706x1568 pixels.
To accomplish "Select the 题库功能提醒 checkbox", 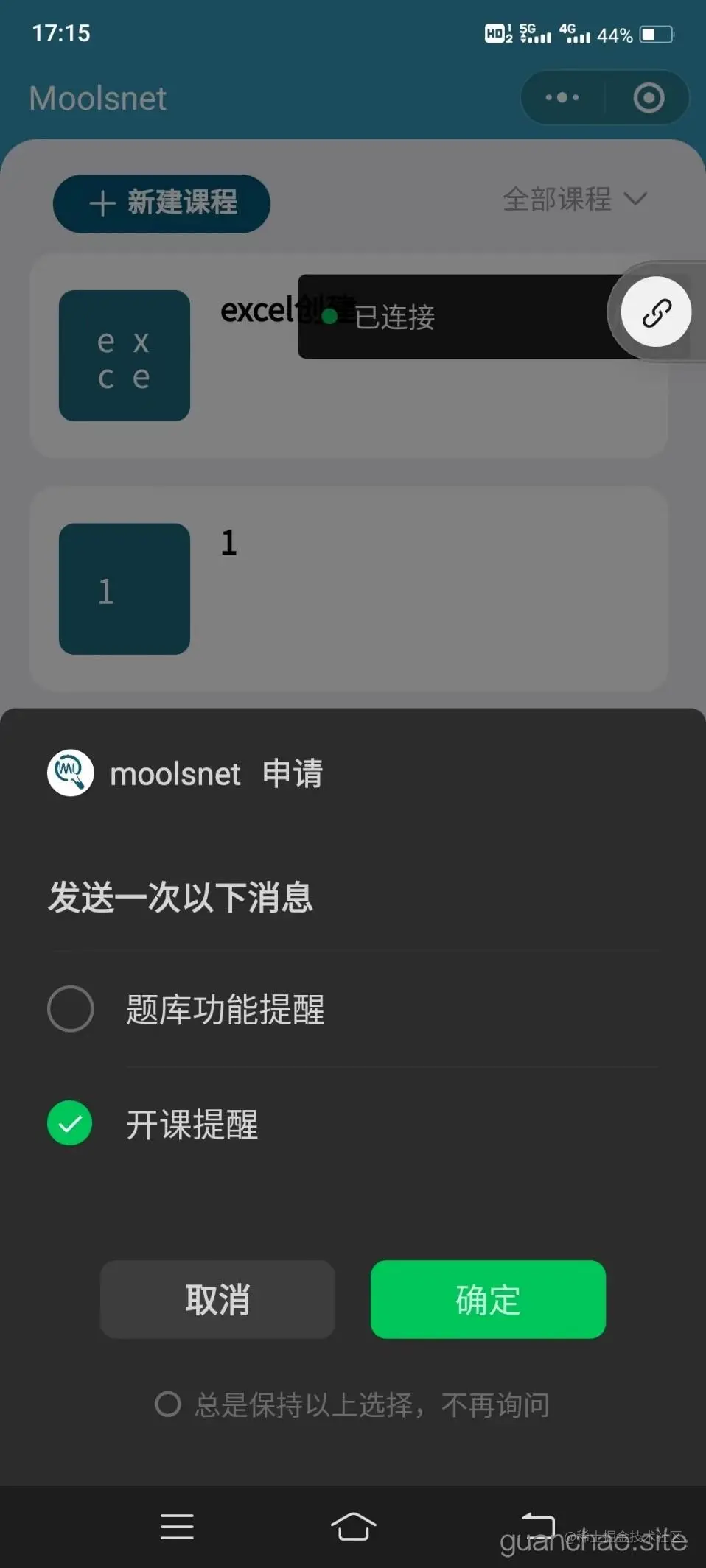I will 71,1008.
